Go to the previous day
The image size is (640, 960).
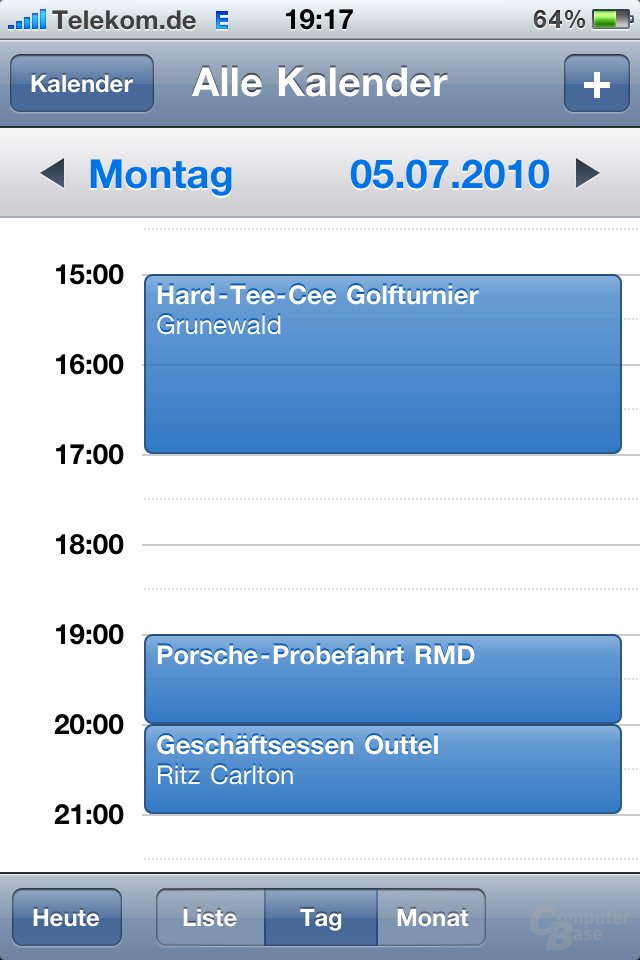(x=53, y=174)
